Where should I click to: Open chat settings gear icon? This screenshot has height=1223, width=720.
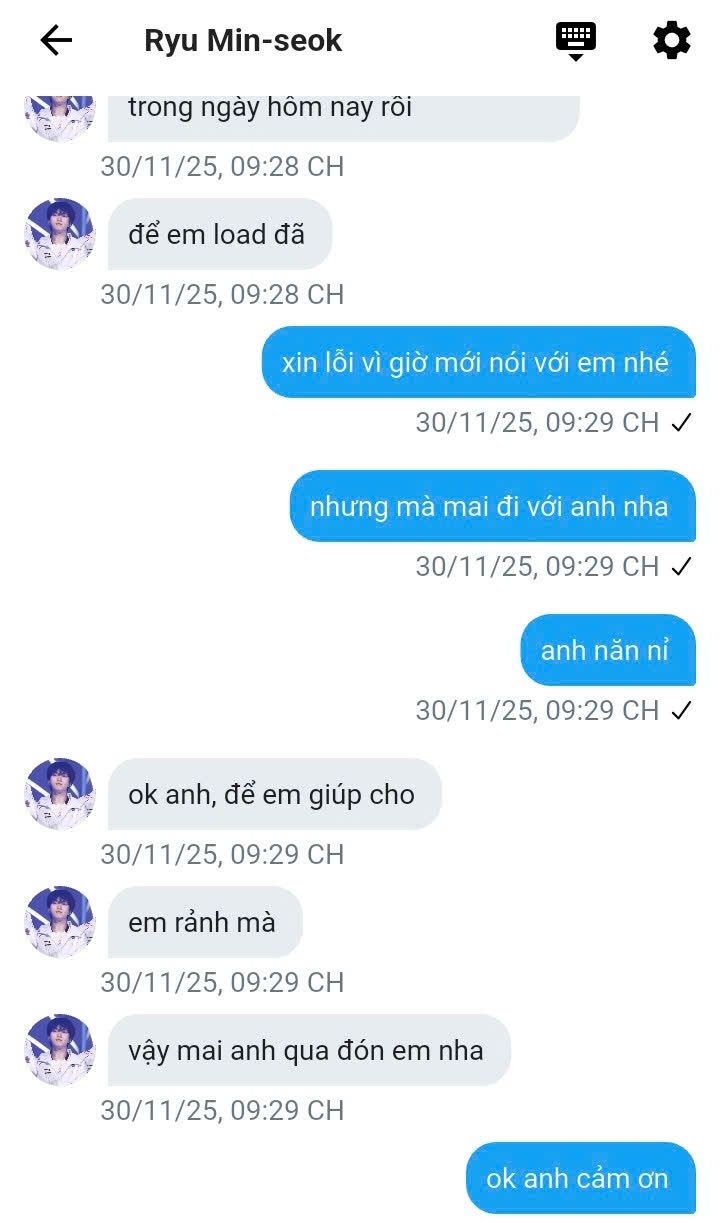coord(672,40)
